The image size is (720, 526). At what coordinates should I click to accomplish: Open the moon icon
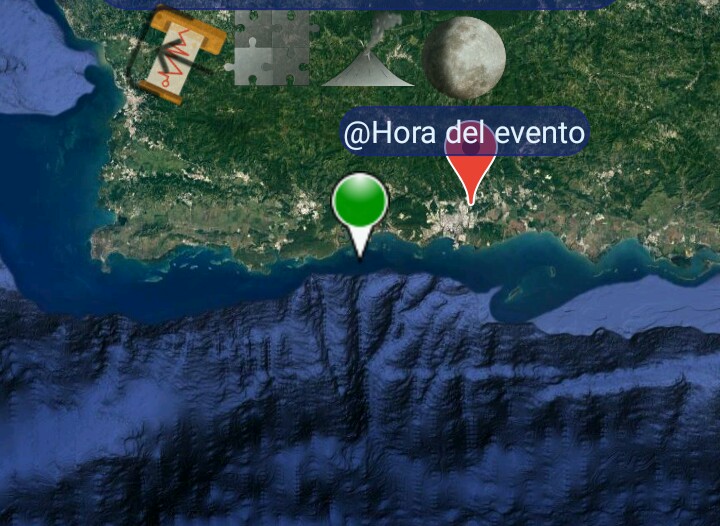(463, 56)
